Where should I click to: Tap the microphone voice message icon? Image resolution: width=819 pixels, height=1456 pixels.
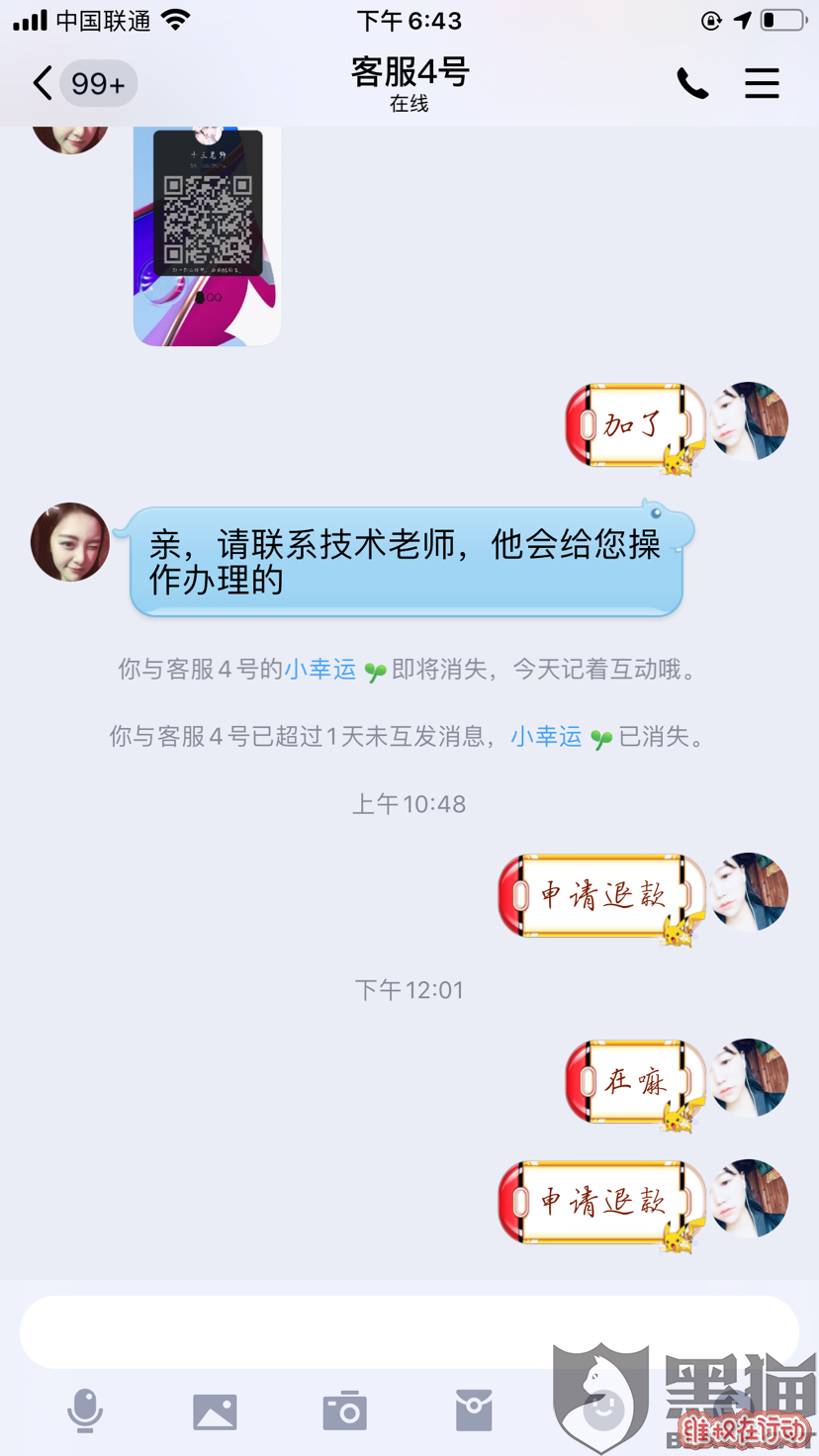tap(85, 1410)
